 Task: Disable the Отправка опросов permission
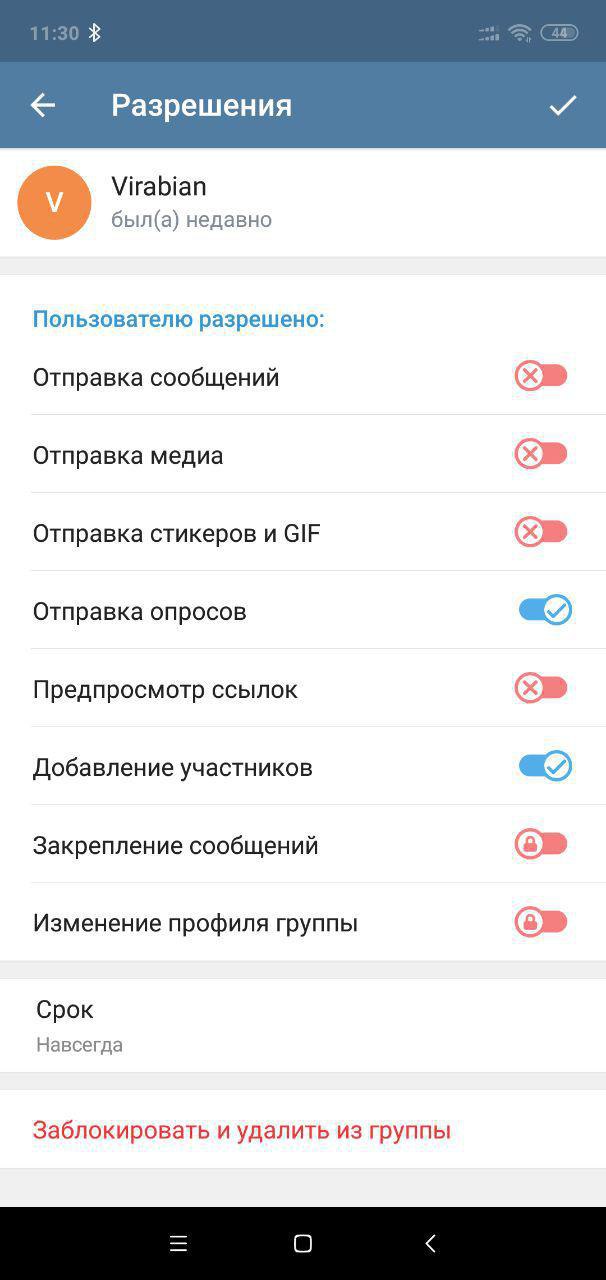click(x=545, y=610)
